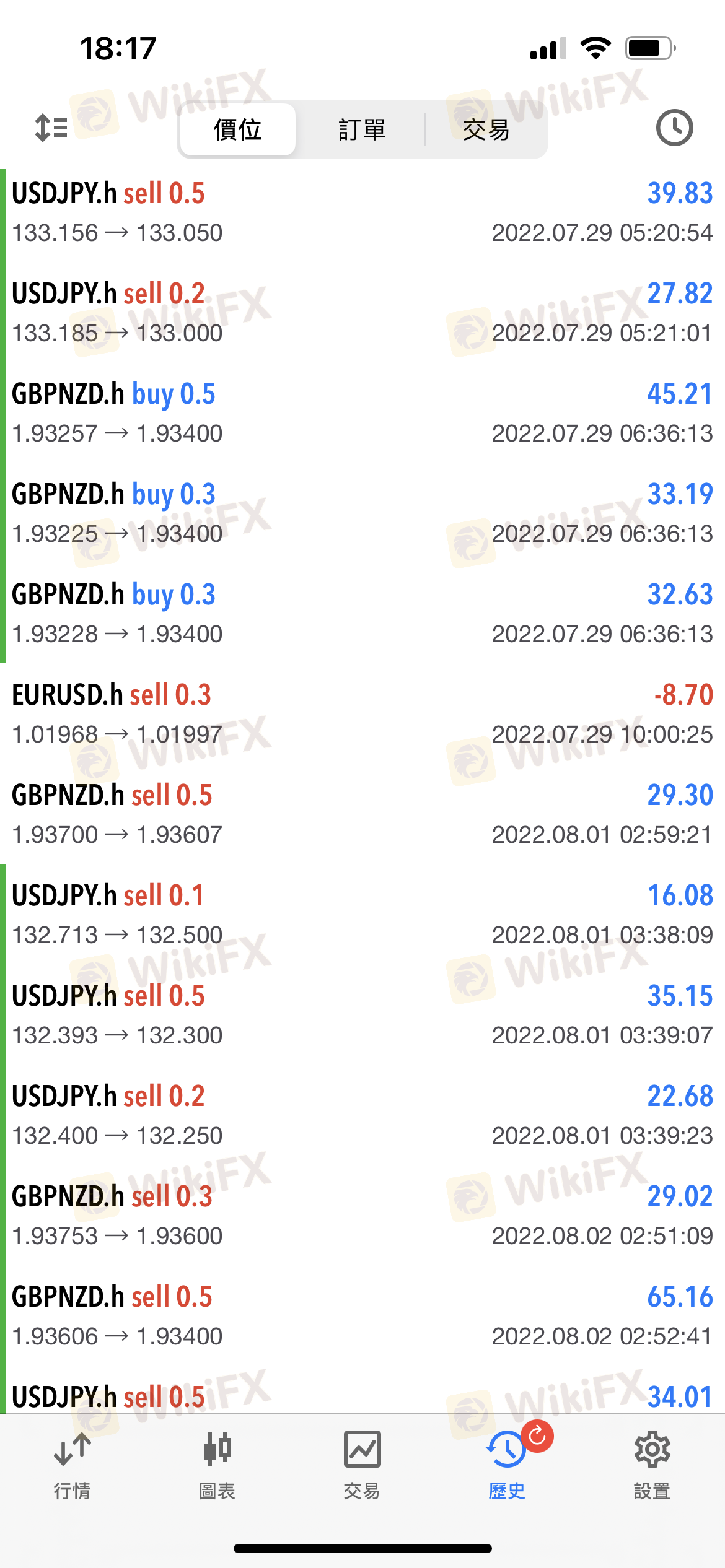Screen dimensions: 725x1568
Task: Open the 行情 quotes tab
Action: [72, 1465]
